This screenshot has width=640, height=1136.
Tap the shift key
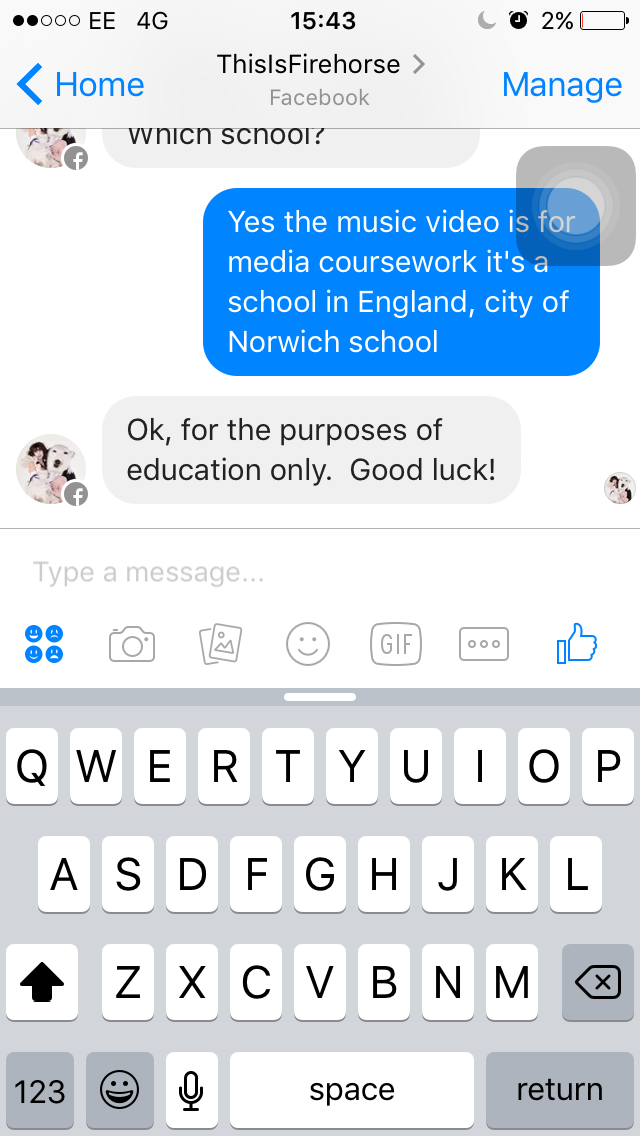point(42,984)
